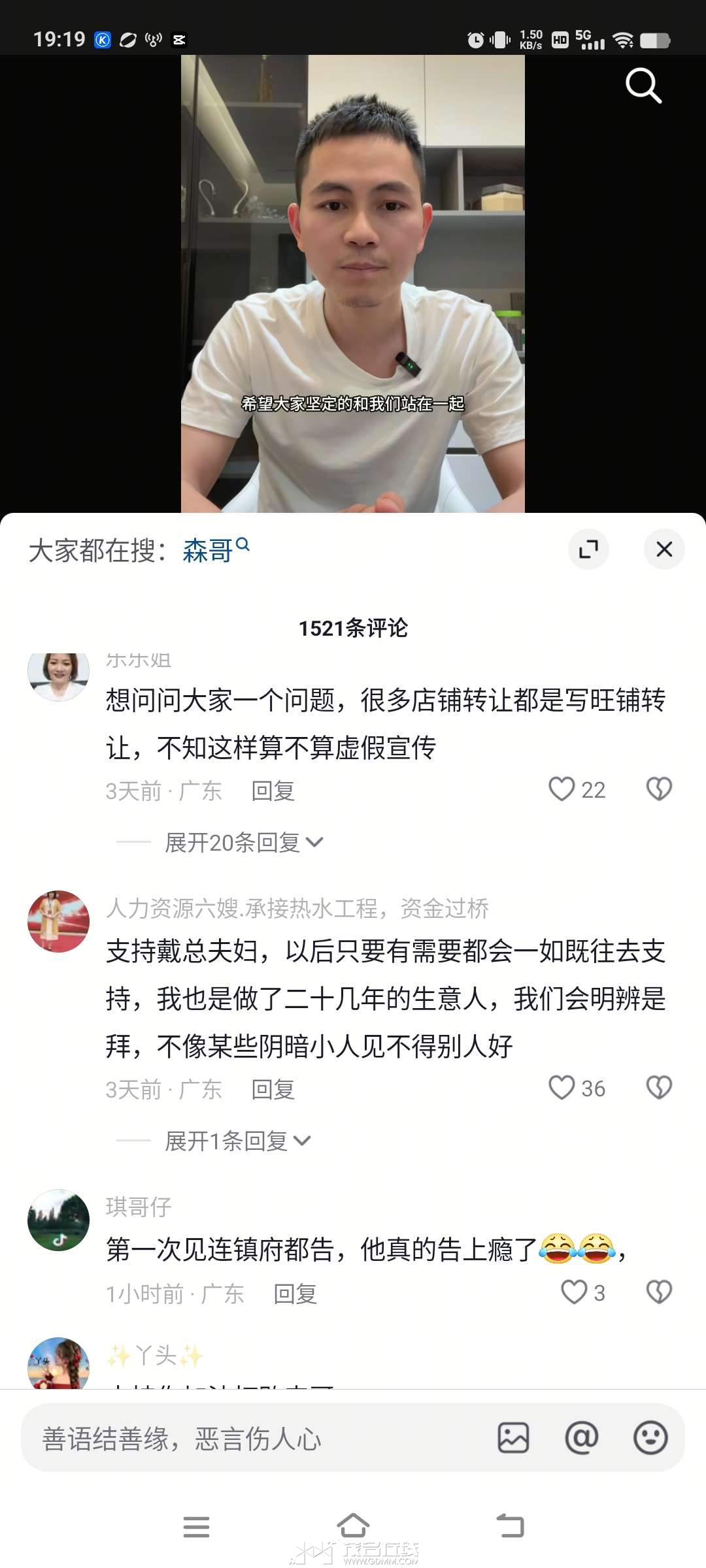
Task: Expand 1 reply under 戴总夫妇 comment
Action: (237, 1141)
